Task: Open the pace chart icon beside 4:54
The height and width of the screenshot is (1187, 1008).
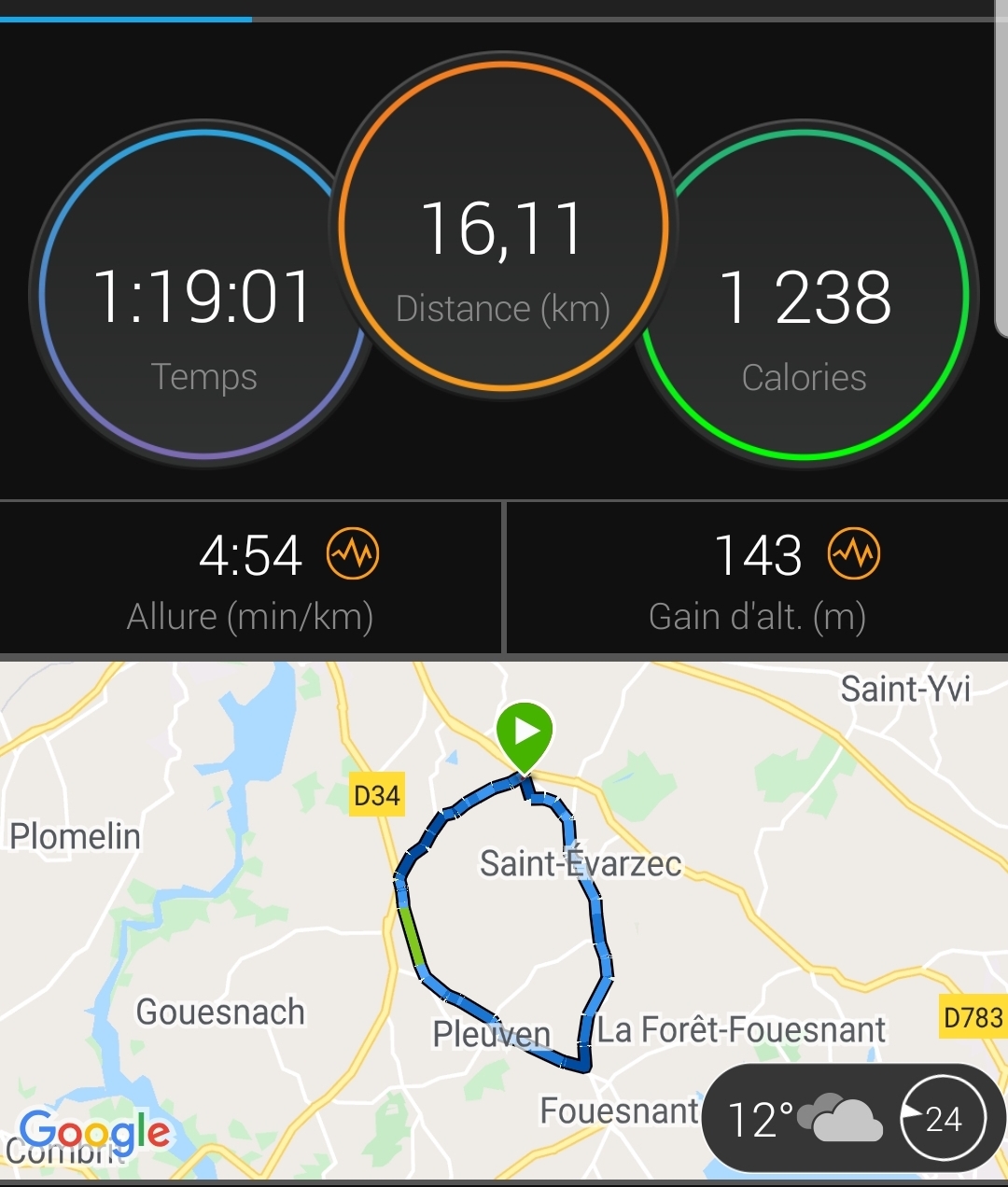Action: [353, 554]
